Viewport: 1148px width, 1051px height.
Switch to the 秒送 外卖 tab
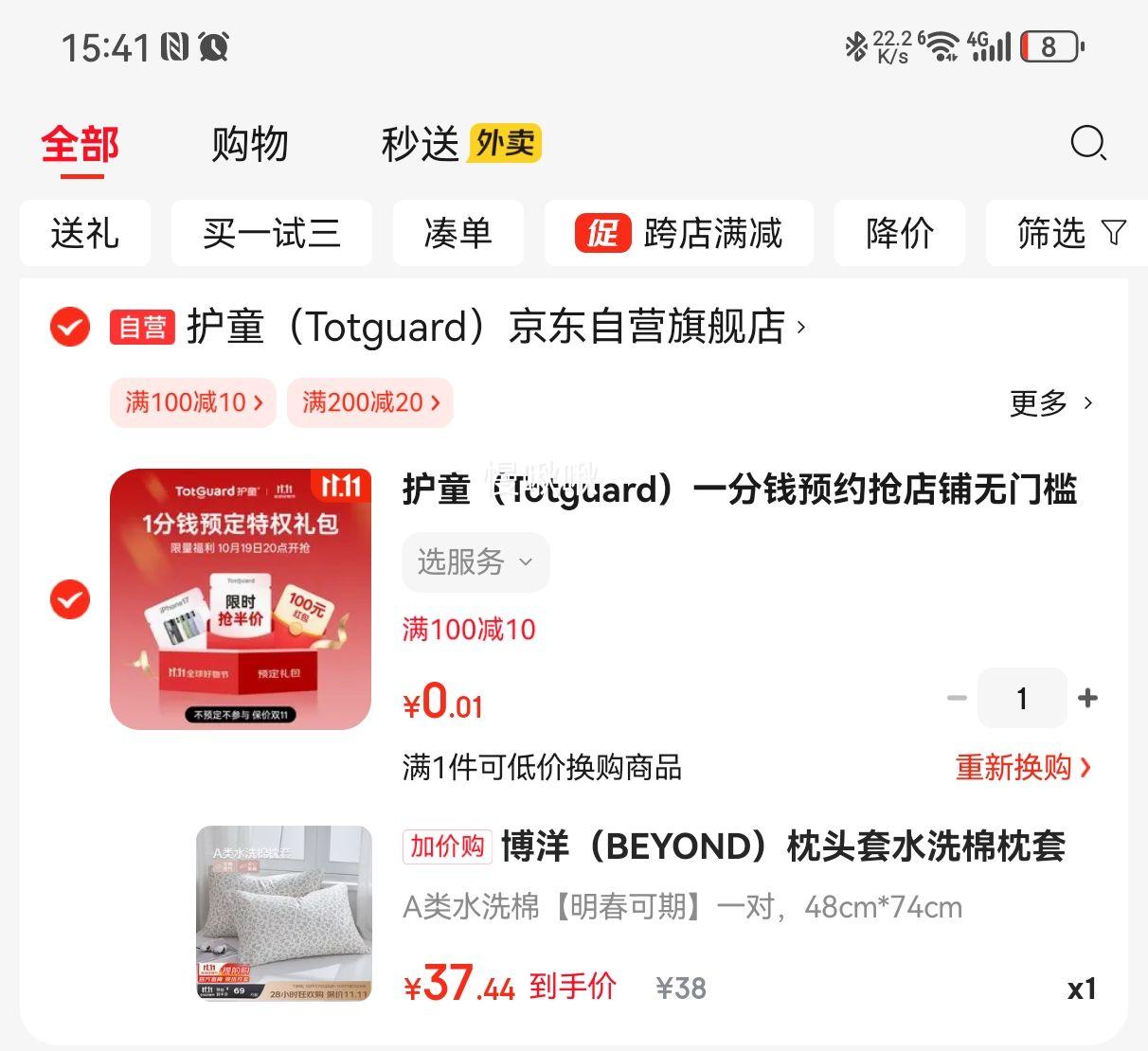[x=460, y=144]
